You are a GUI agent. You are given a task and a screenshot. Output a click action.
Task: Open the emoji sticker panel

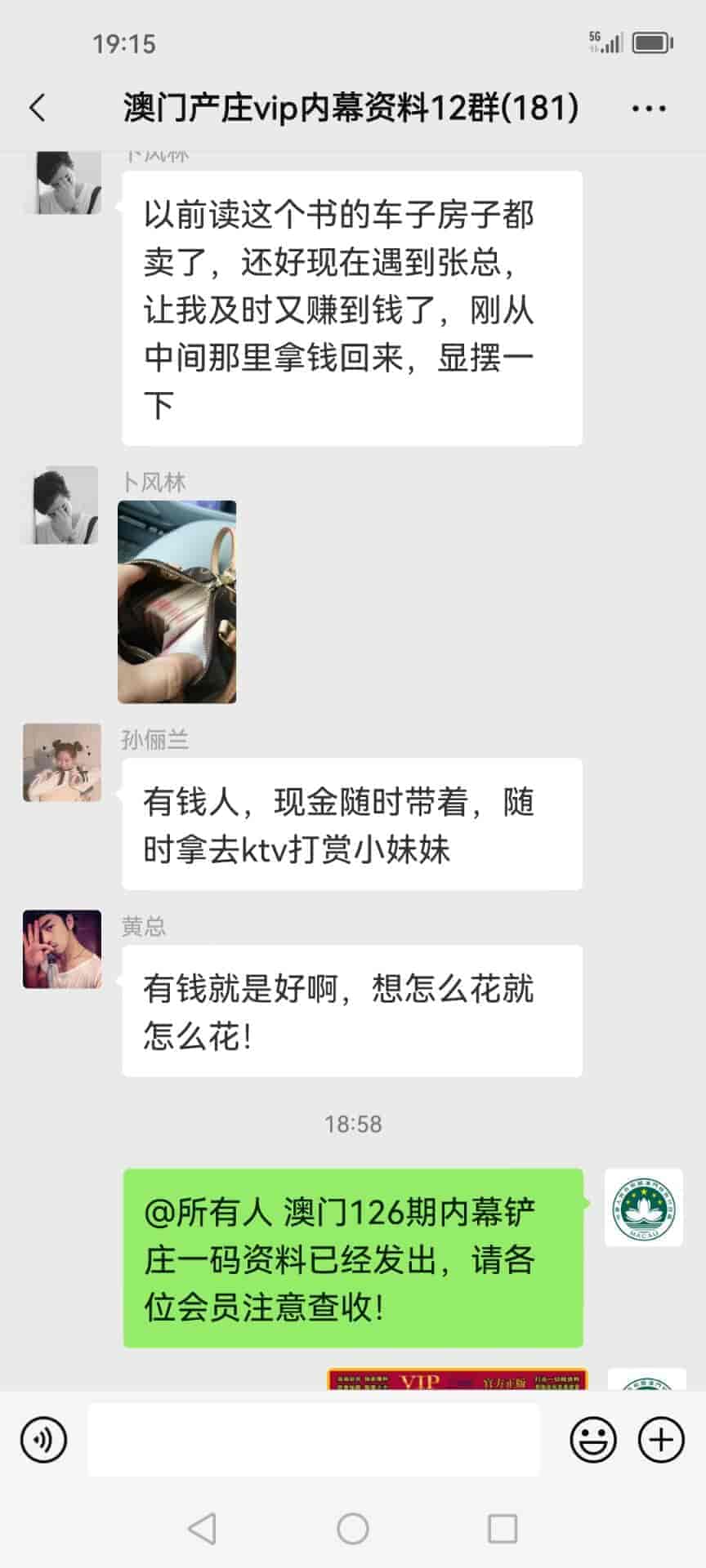pyautogui.click(x=592, y=1440)
